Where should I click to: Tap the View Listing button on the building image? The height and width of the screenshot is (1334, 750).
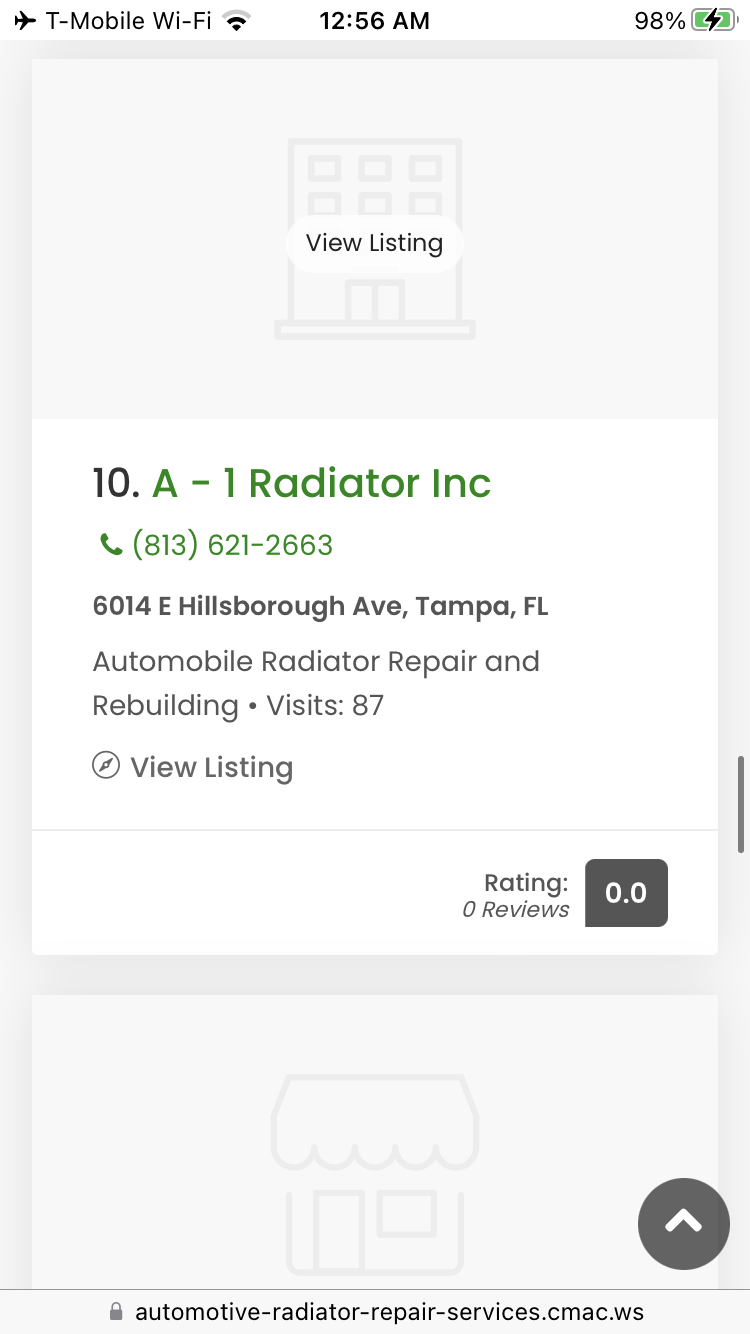click(x=374, y=243)
